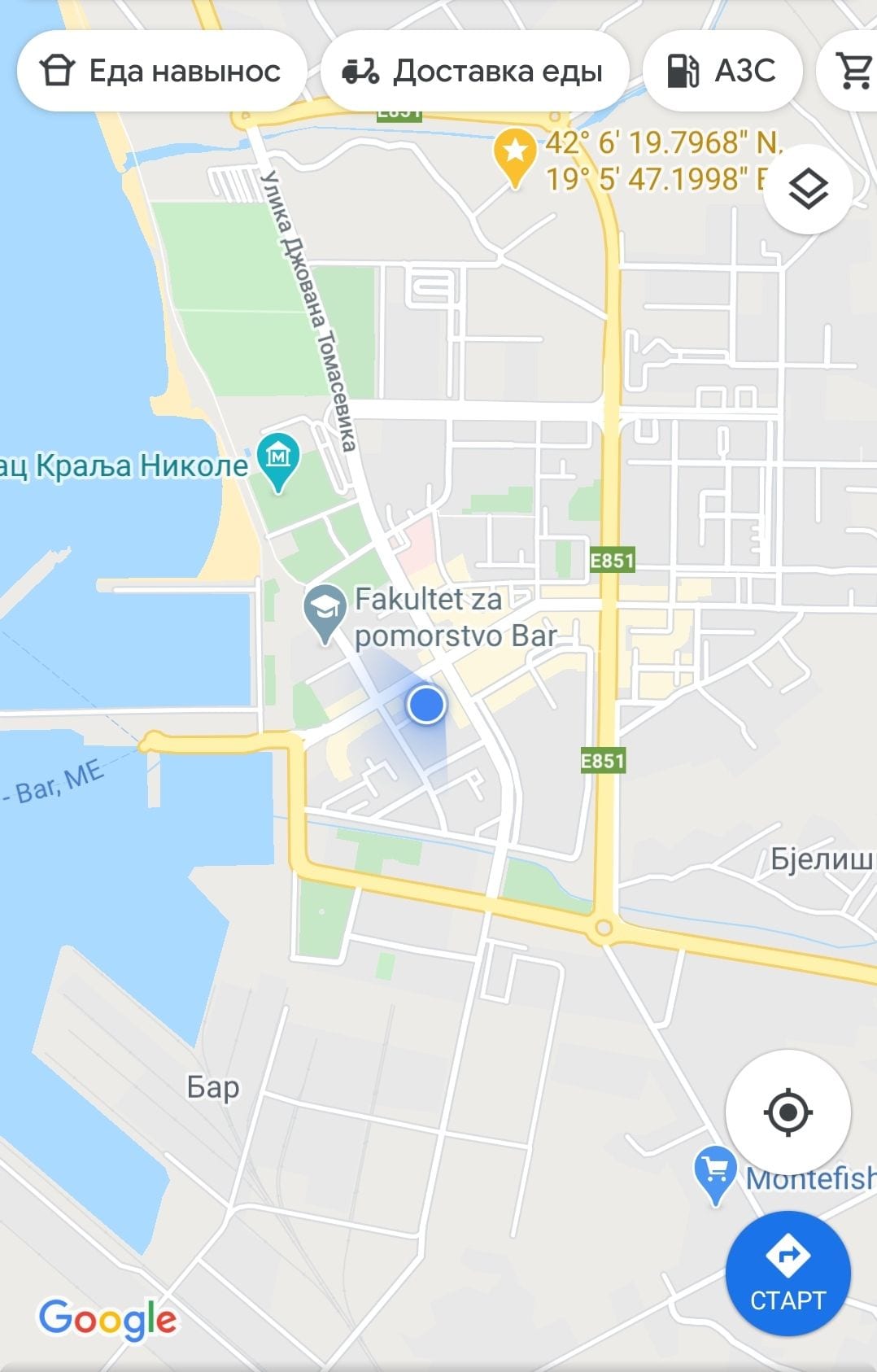Tap the blue СТАРТ directions button

point(788,1274)
